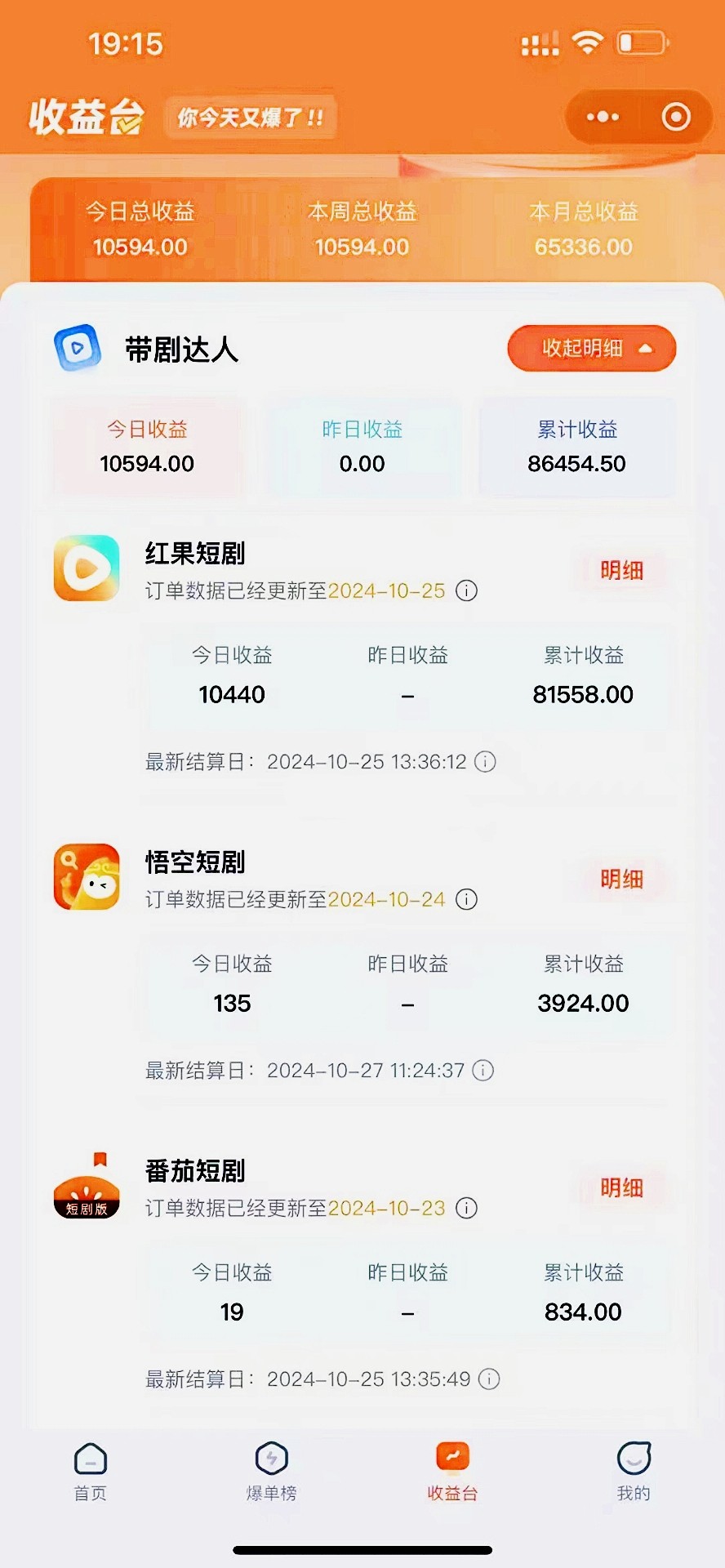Image resolution: width=725 pixels, height=1568 pixels.
Task: Select the 收益台 tab
Action: pyautogui.click(x=452, y=1472)
